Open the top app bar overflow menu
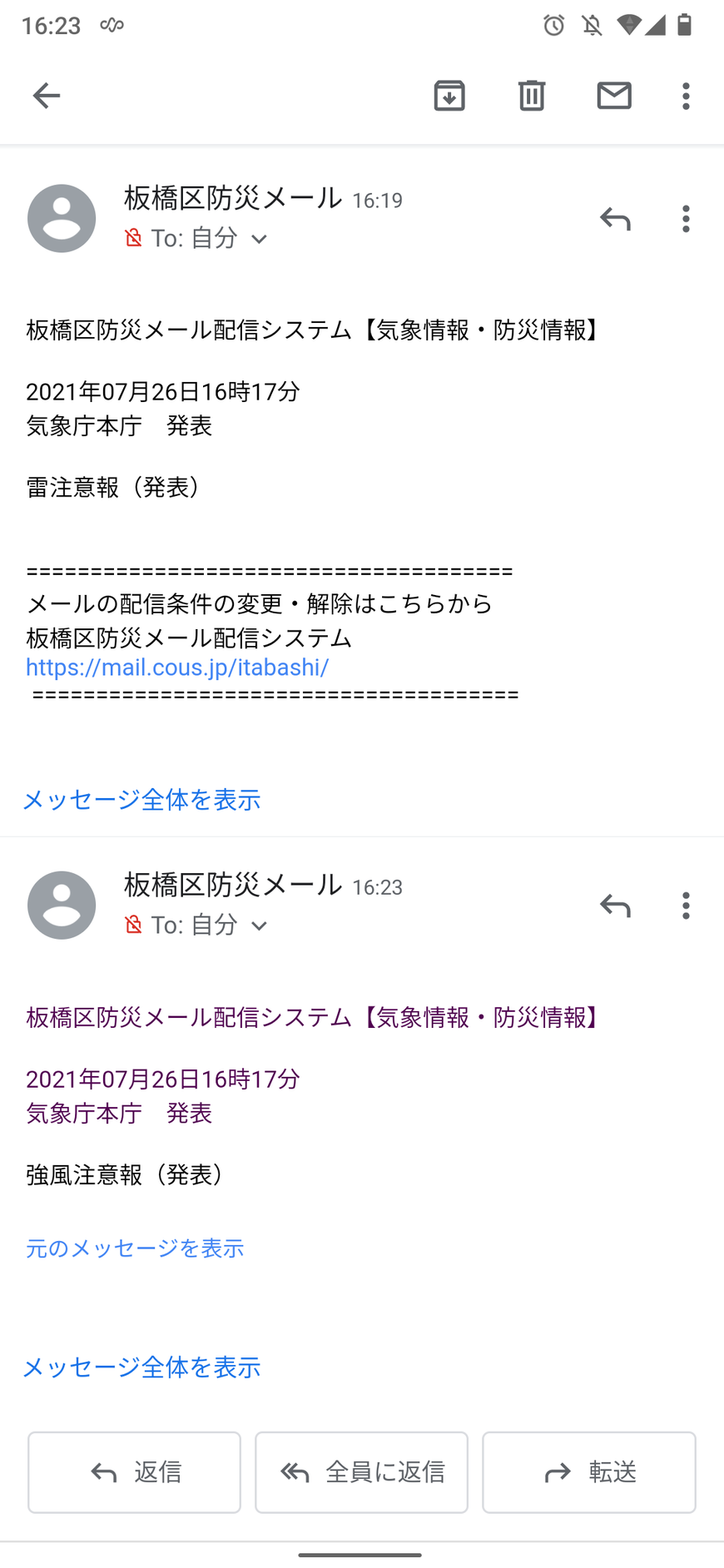Viewport: 724px width, 1568px height. (686, 96)
